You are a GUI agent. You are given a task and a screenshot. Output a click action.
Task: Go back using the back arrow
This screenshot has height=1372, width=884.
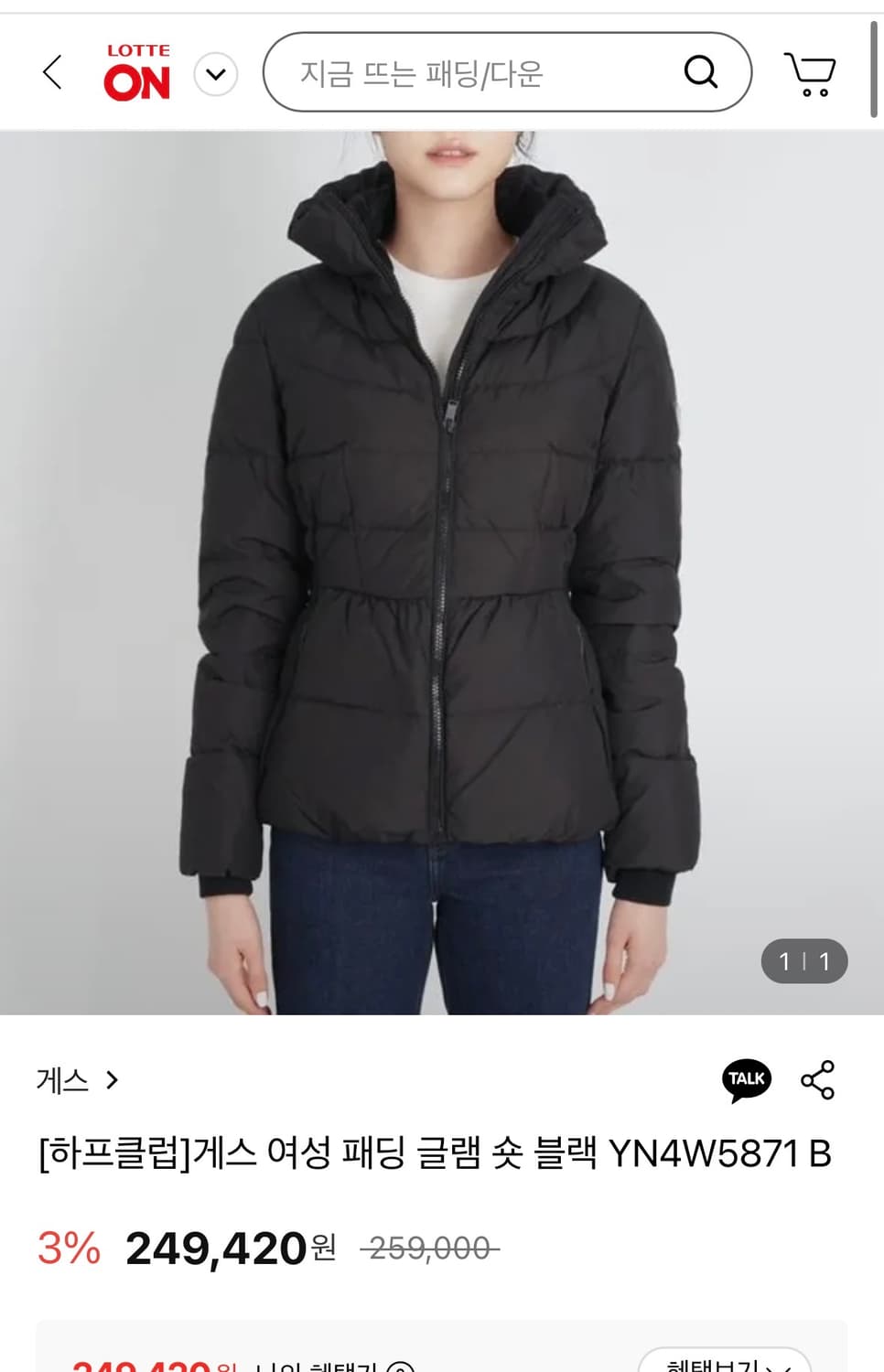click(x=52, y=72)
